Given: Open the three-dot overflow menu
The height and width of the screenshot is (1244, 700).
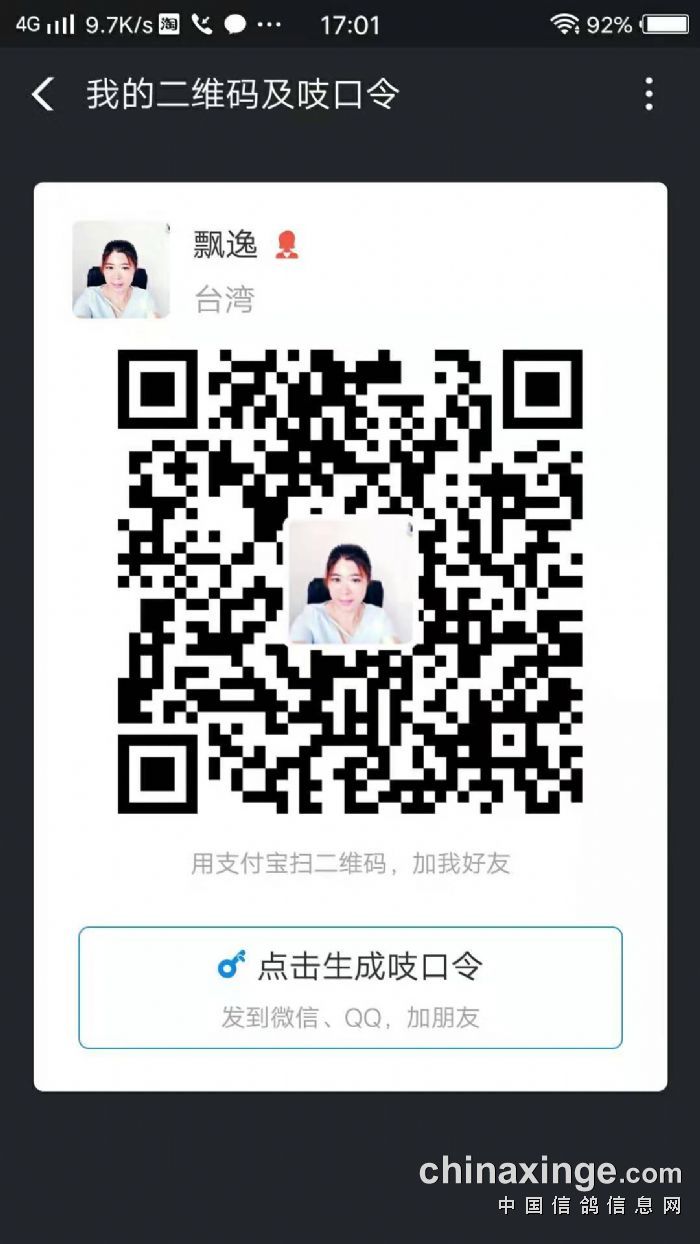Looking at the screenshot, I should (x=649, y=94).
